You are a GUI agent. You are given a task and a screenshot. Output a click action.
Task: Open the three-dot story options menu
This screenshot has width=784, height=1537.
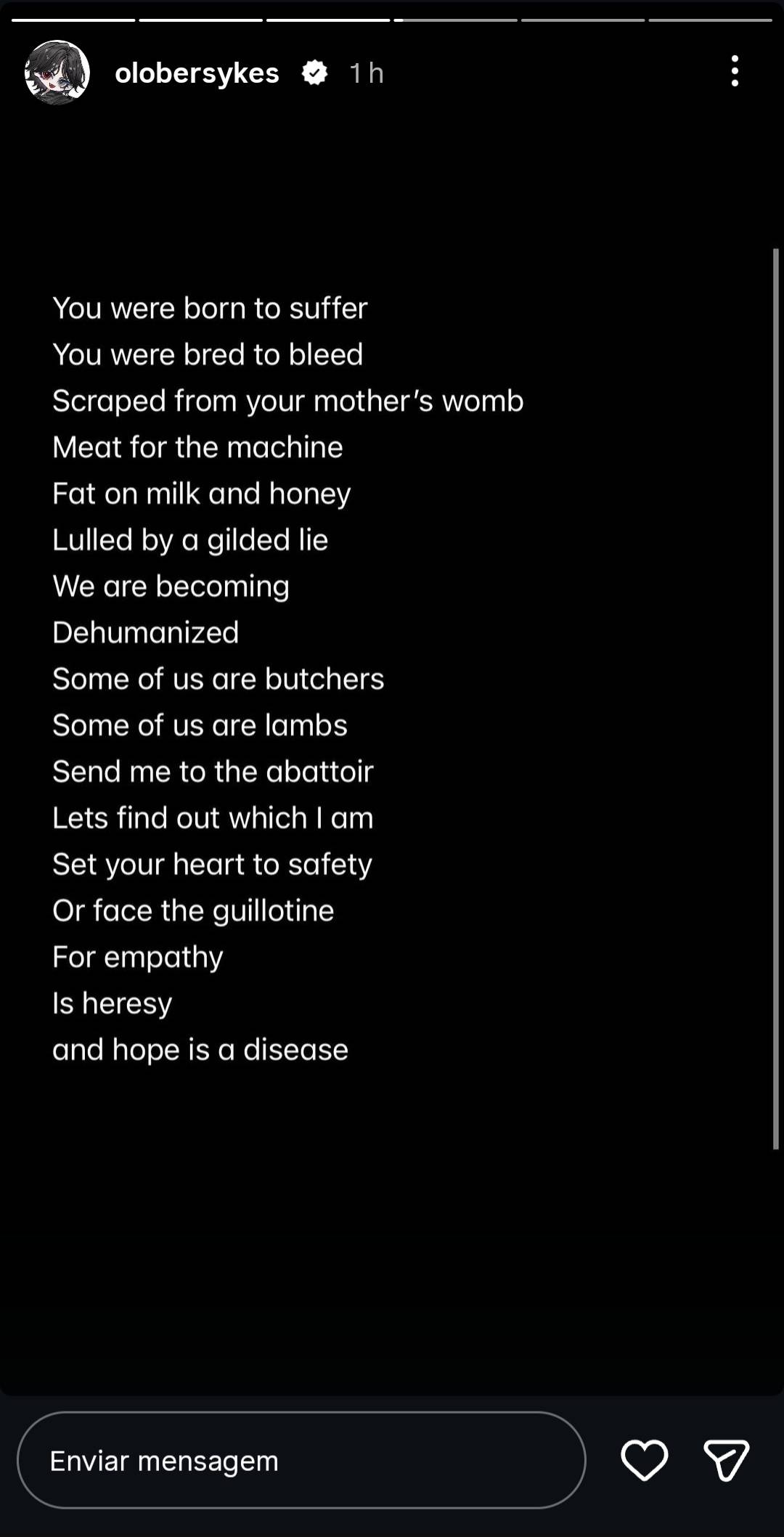click(x=735, y=71)
